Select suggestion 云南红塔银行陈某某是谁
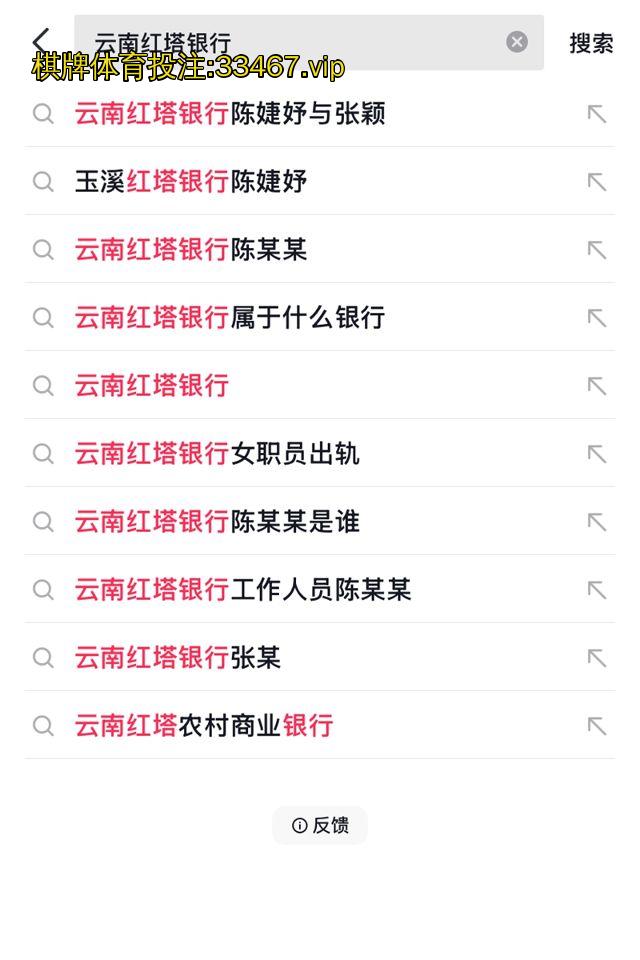640x960 pixels. tap(217, 522)
